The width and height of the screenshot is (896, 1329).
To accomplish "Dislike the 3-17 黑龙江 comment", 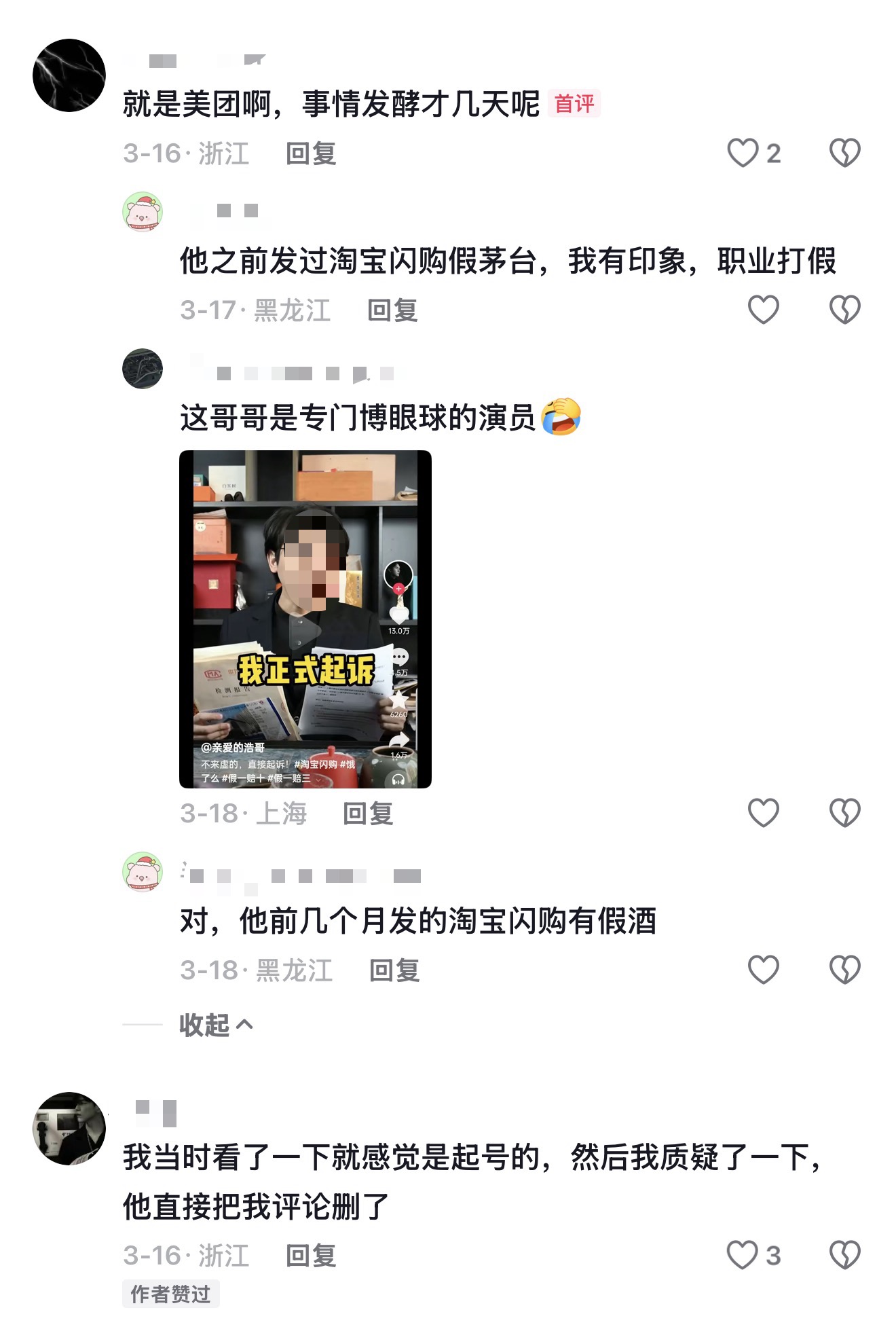I will [x=844, y=310].
